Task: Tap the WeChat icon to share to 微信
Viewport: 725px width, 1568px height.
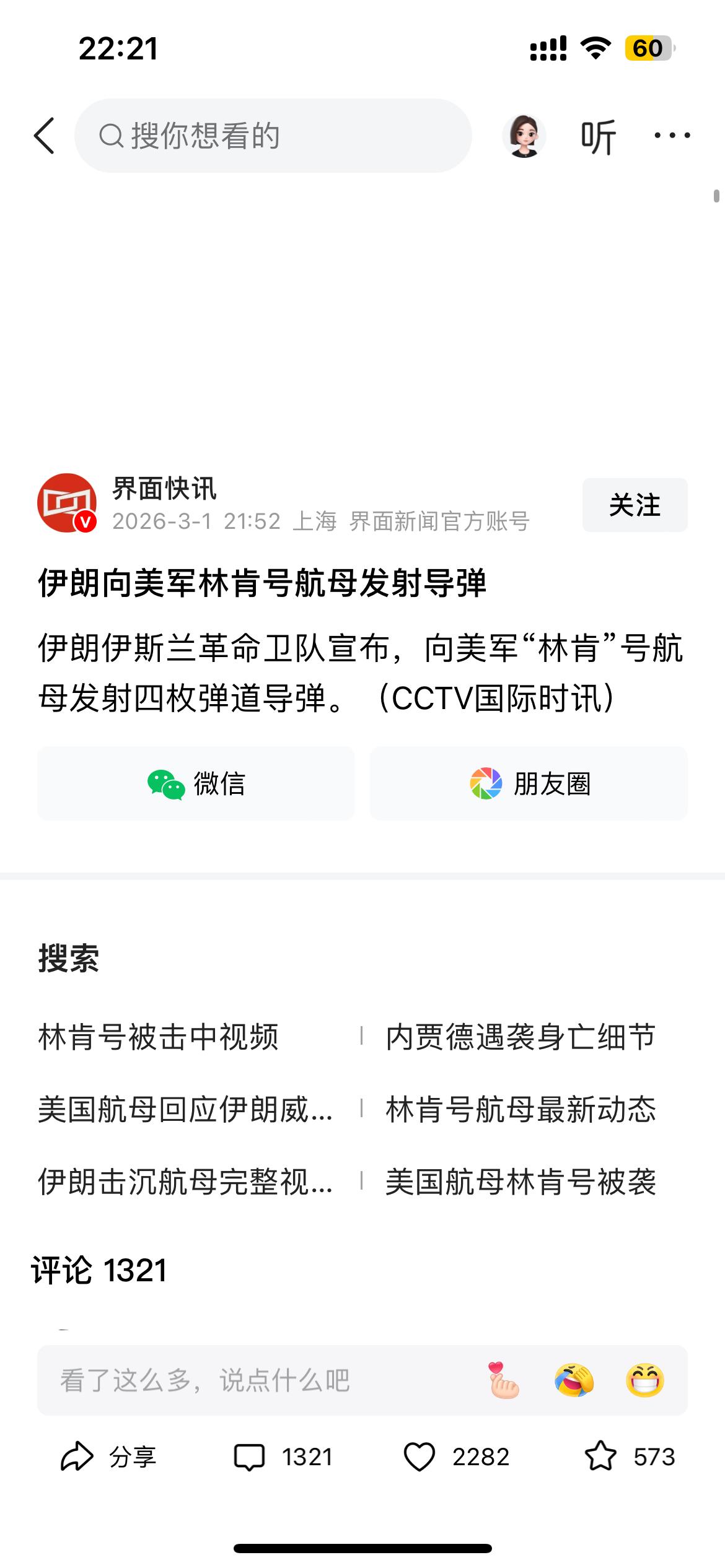Action: coord(165,785)
